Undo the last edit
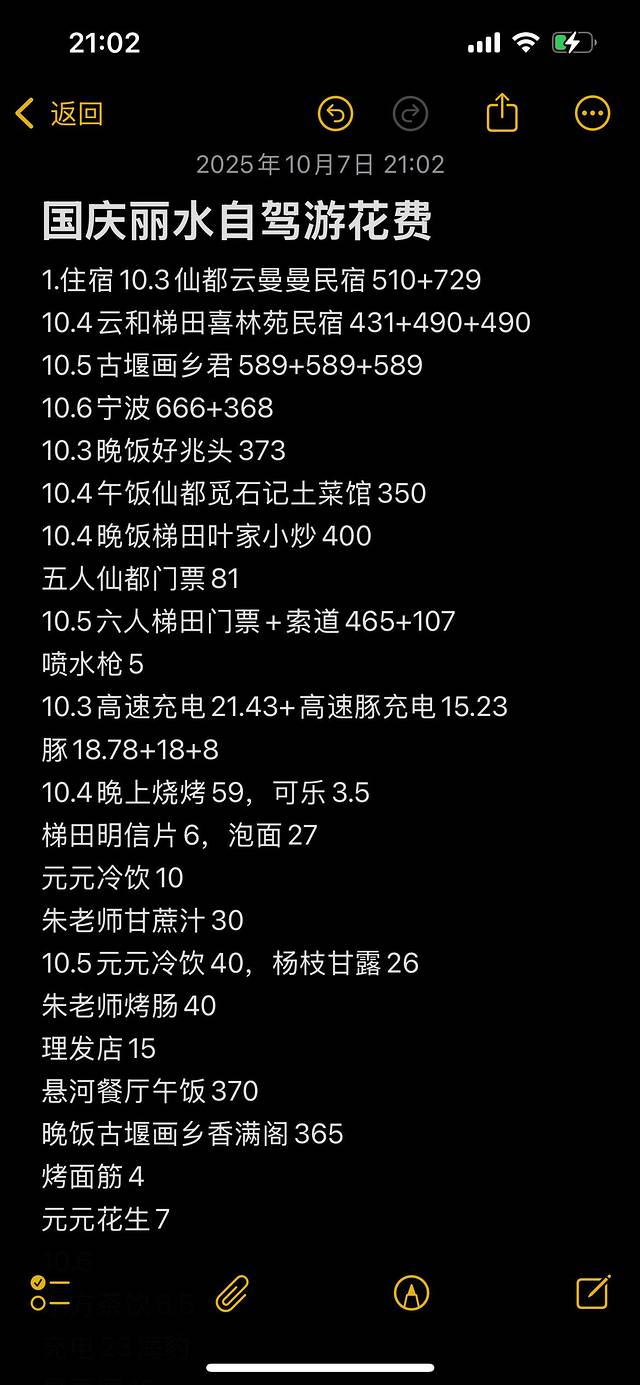The width and height of the screenshot is (640, 1385). click(335, 114)
